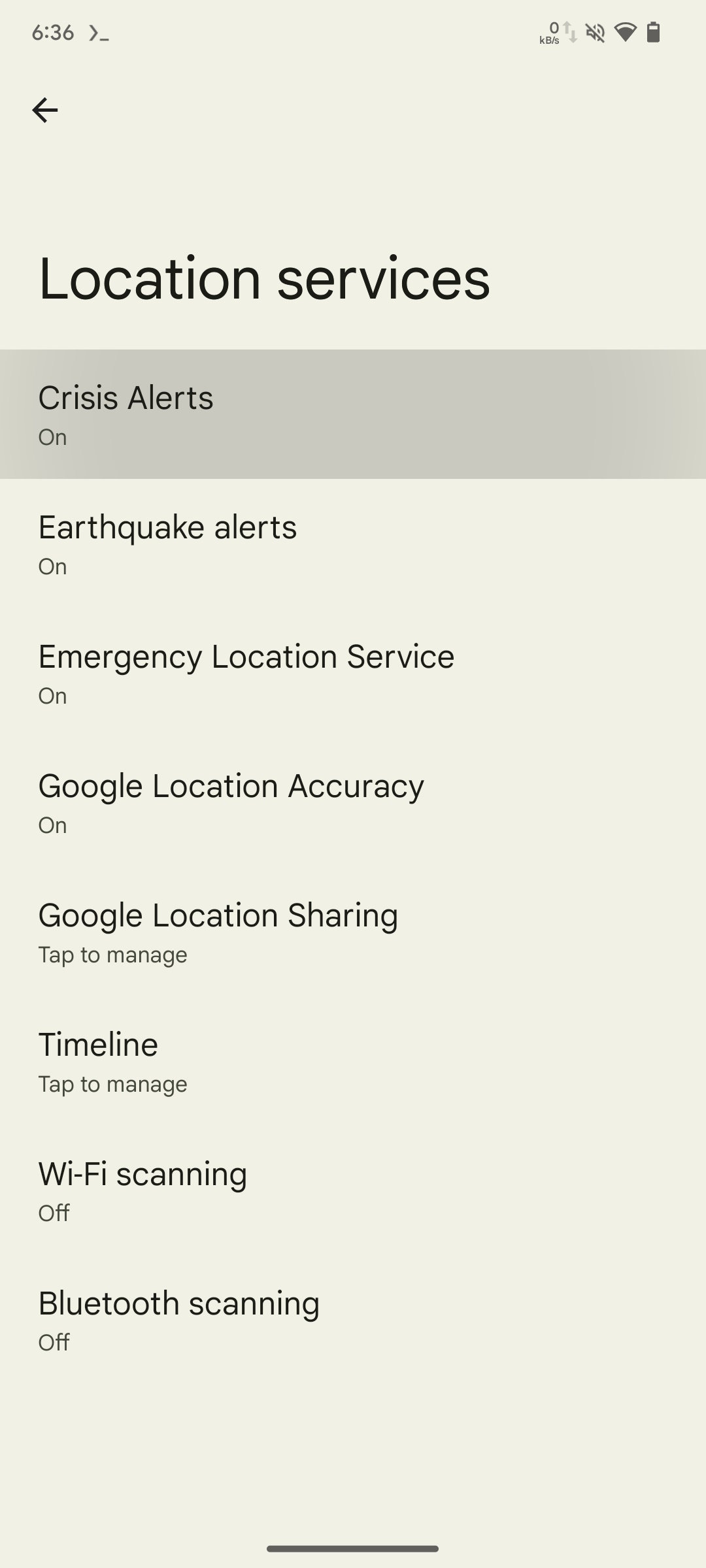The image size is (706, 1568).
Task: Open Wi-Fi scanning setting
Action: click(x=353, y=1190)
